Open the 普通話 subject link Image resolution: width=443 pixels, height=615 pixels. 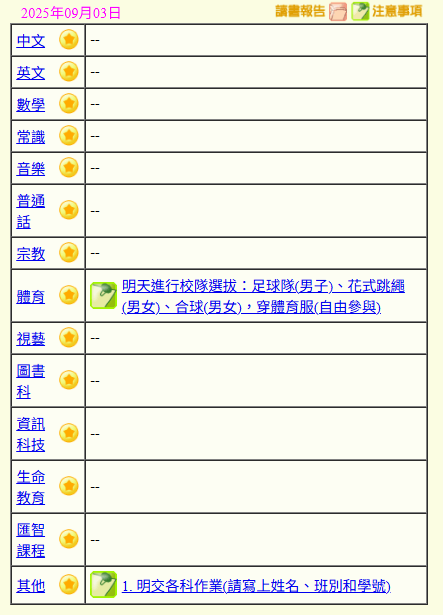pos(31,211)
